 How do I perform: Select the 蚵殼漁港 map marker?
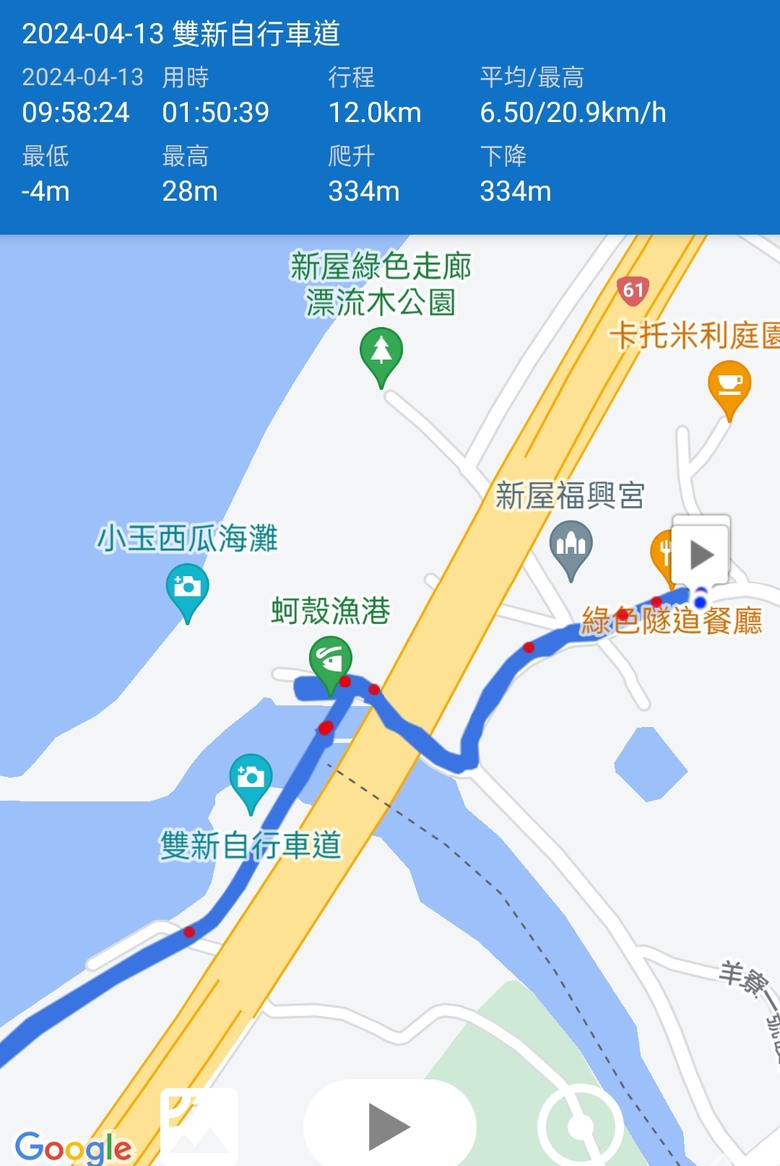pos(330,662)
